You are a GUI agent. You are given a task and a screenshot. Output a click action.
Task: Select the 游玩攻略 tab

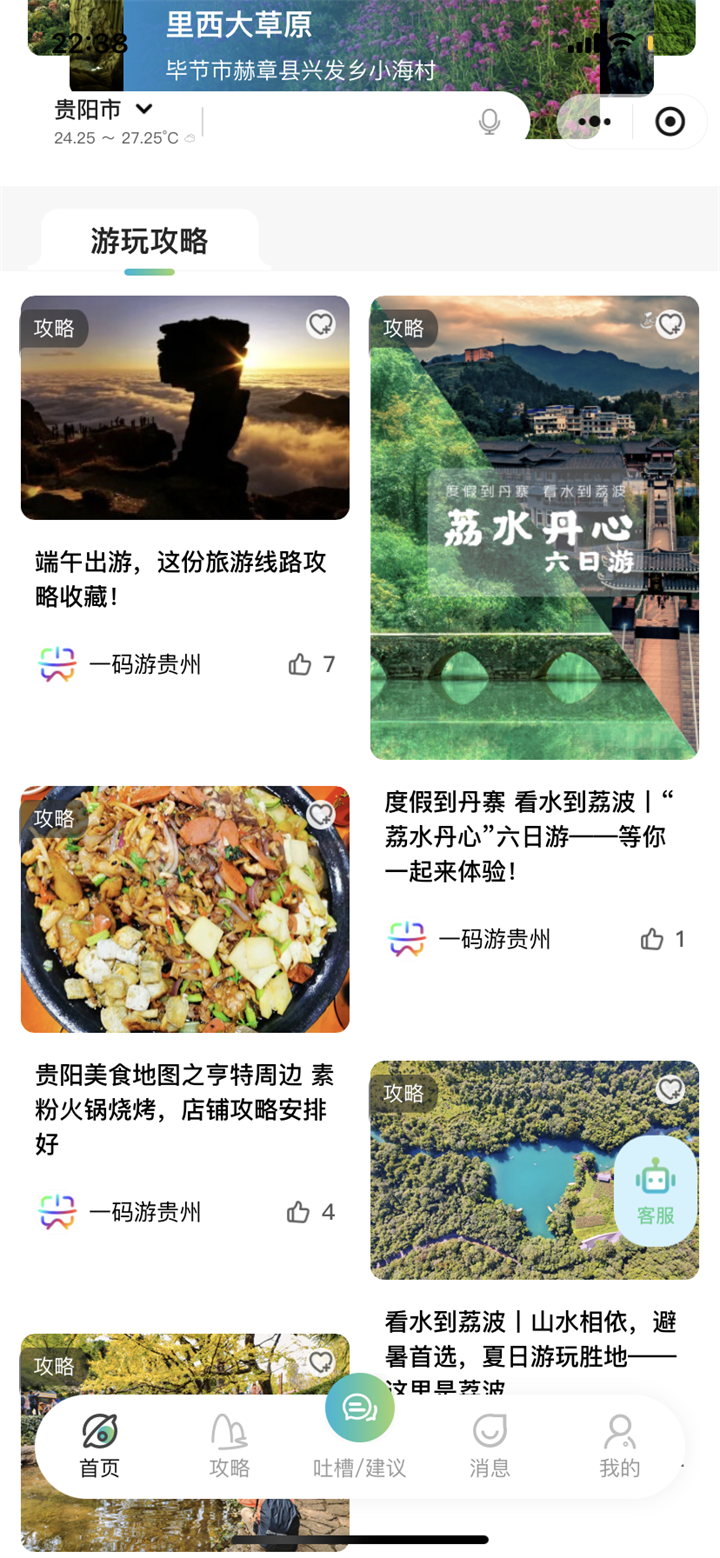click(x=150, y=241)
